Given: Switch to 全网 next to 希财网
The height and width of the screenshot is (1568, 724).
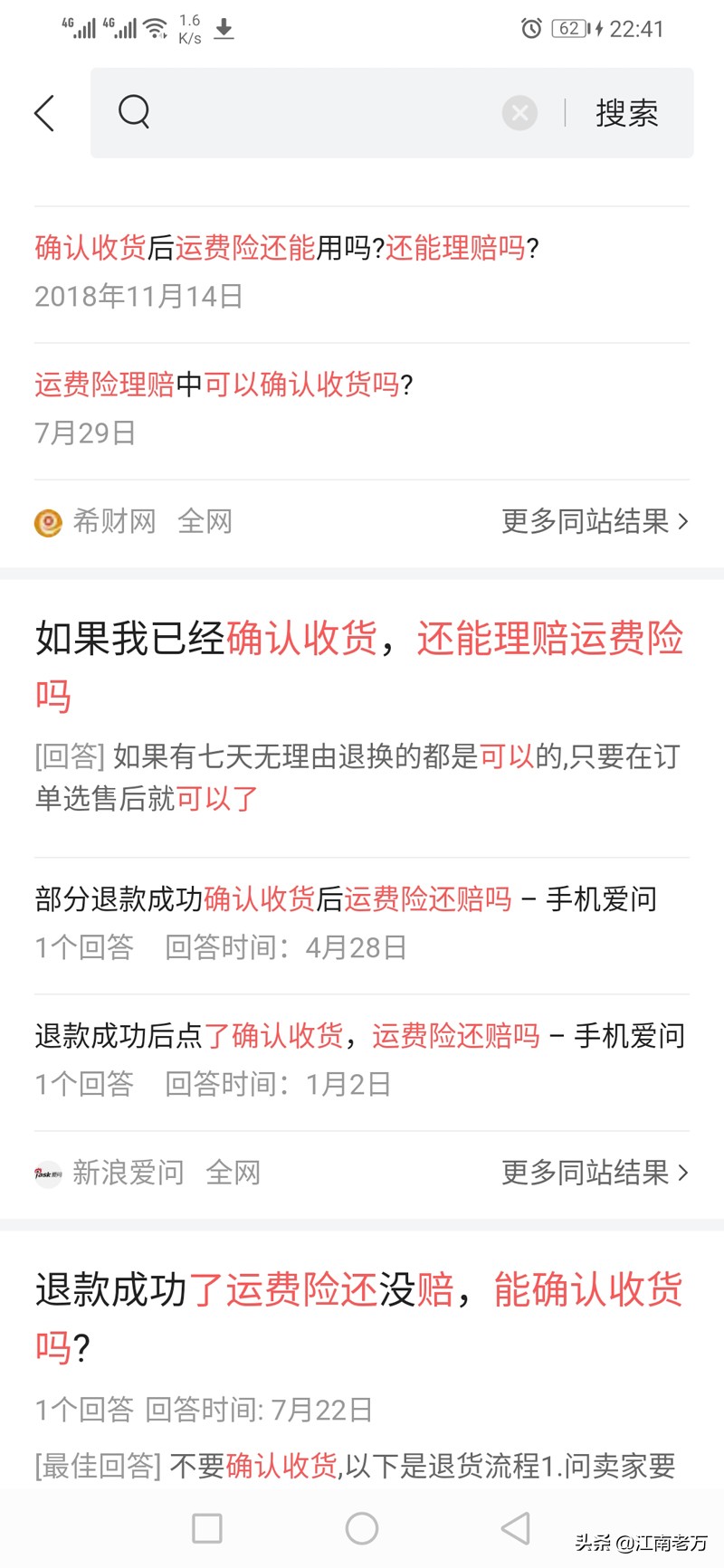Looking at the screenshot, I should point(206,522).
